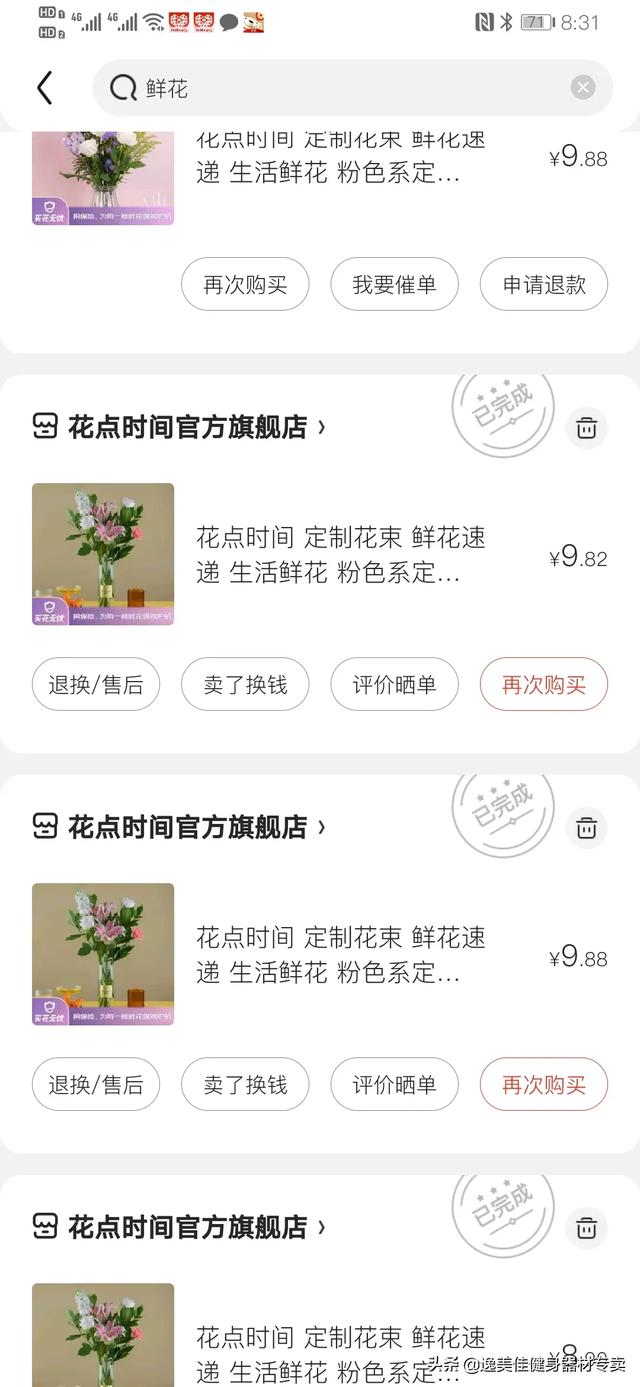Screen dimensions: 640x1387
Task: Tap 评价晒单 on the completed ¥9.88 order
Action: [394, 1085]
